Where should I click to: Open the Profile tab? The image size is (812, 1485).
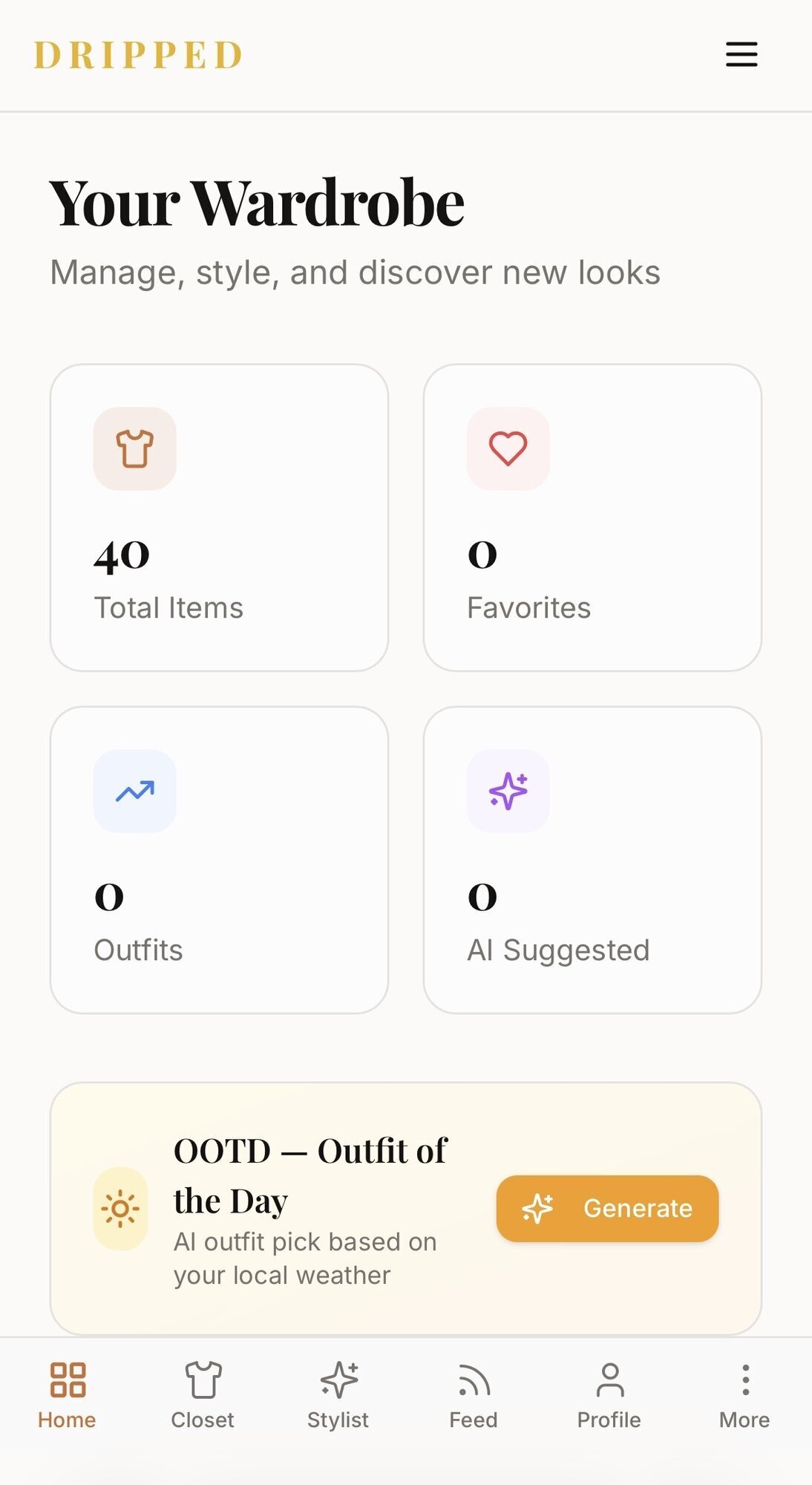tap(609, 1394)
